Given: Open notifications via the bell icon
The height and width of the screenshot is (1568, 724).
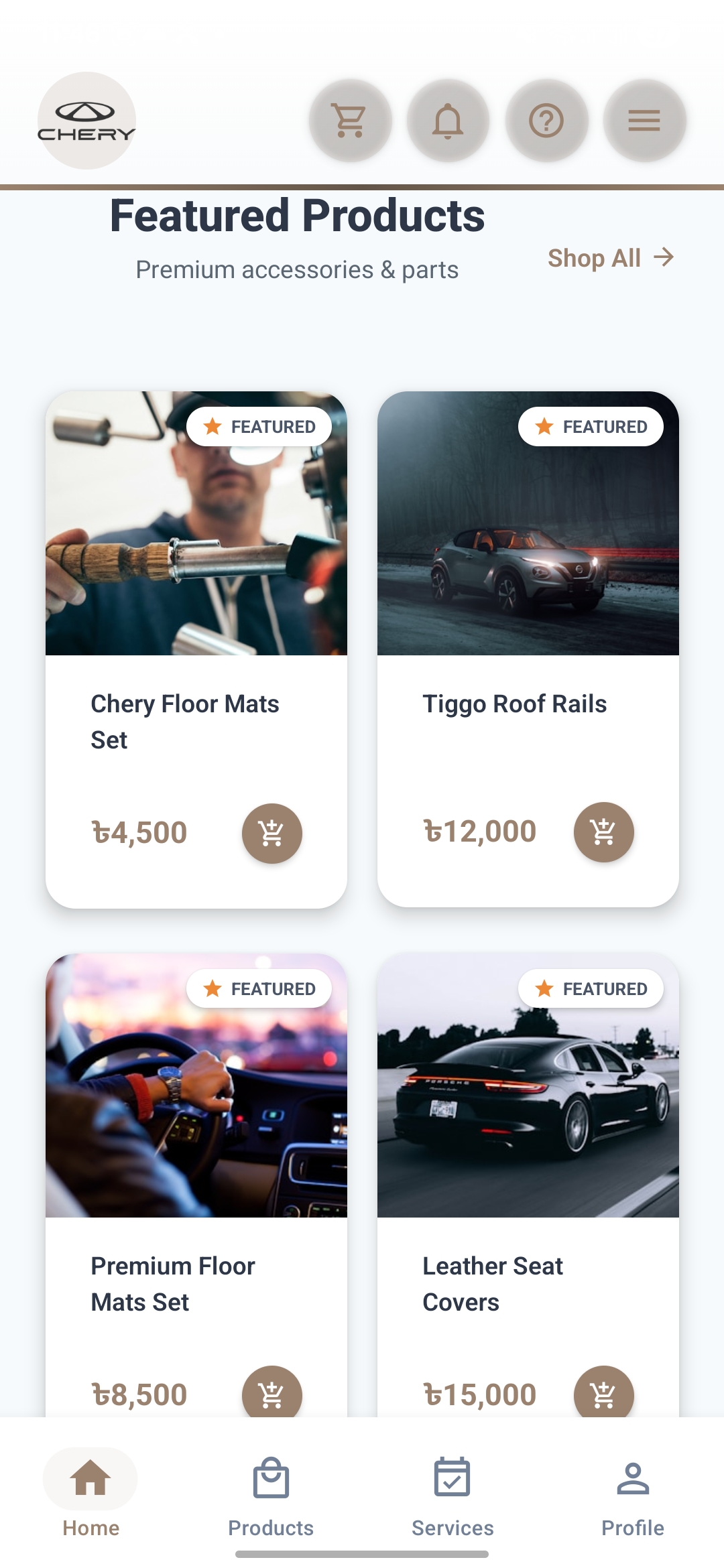Looking at the screenshot, I should click(x=448, y=121).
